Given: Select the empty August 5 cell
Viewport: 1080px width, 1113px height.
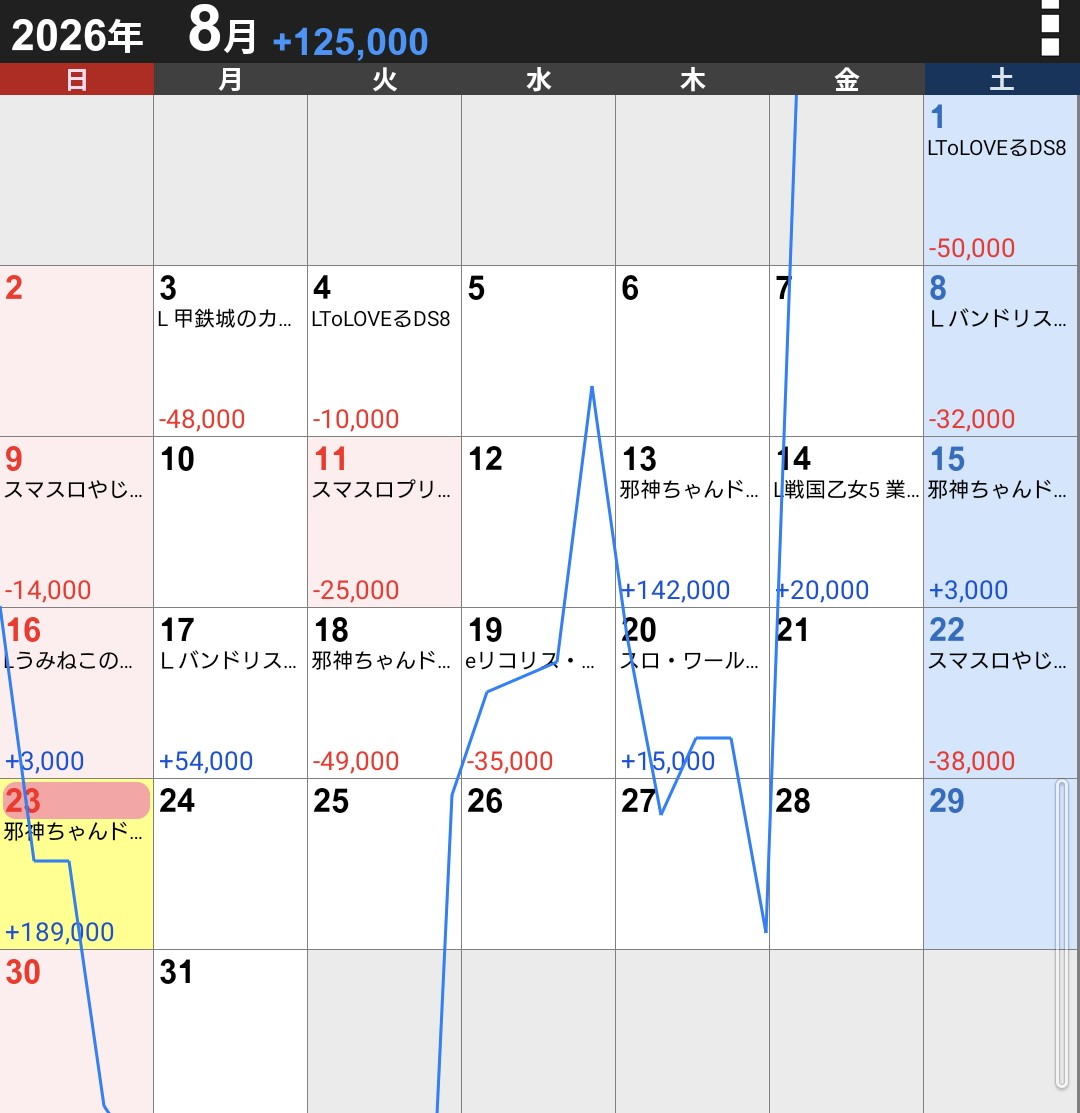Looking at the screenshot, I should tap(539, 351).
